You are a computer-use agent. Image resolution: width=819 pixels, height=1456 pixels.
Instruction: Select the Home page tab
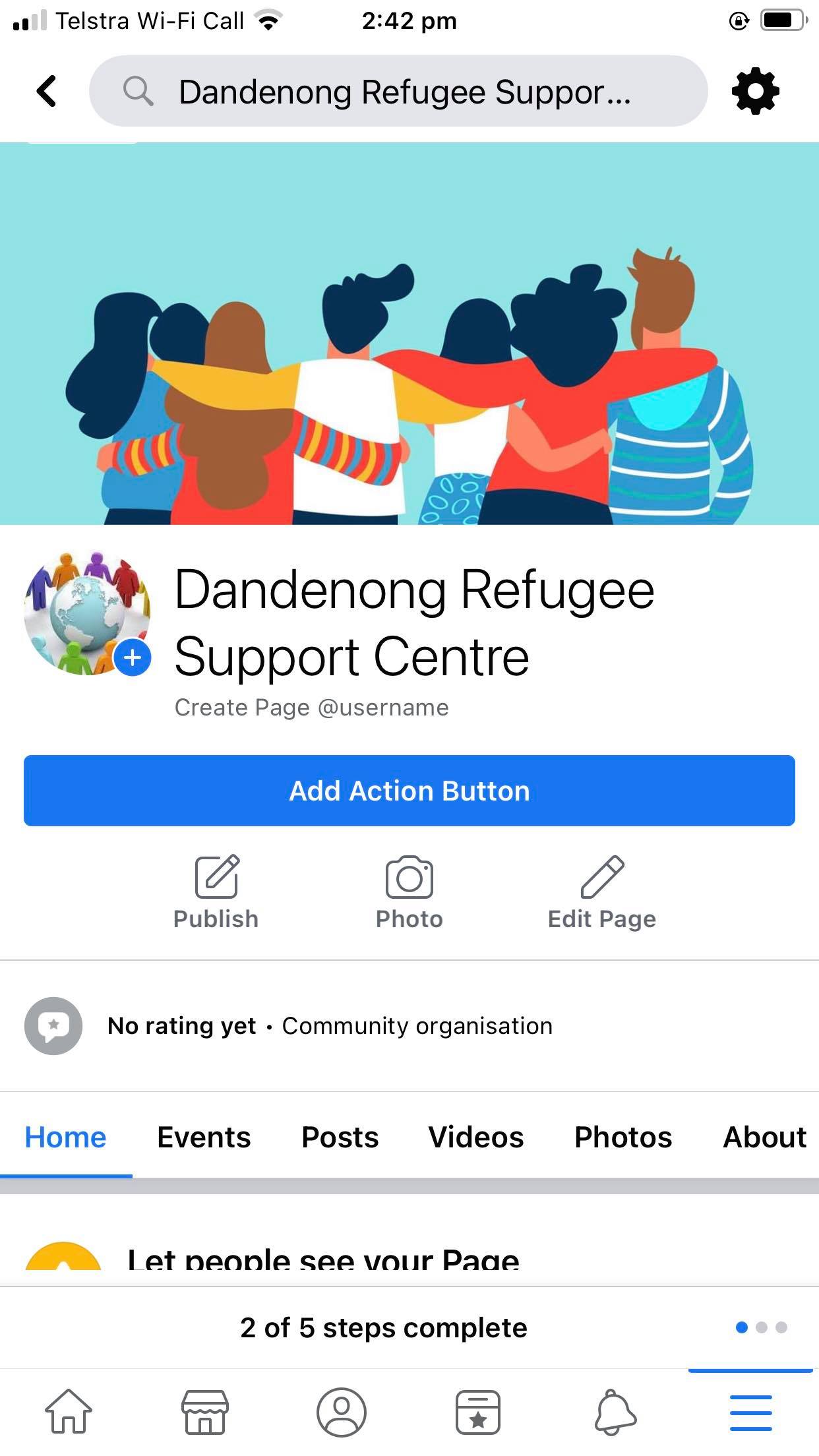coord(65,1137)
